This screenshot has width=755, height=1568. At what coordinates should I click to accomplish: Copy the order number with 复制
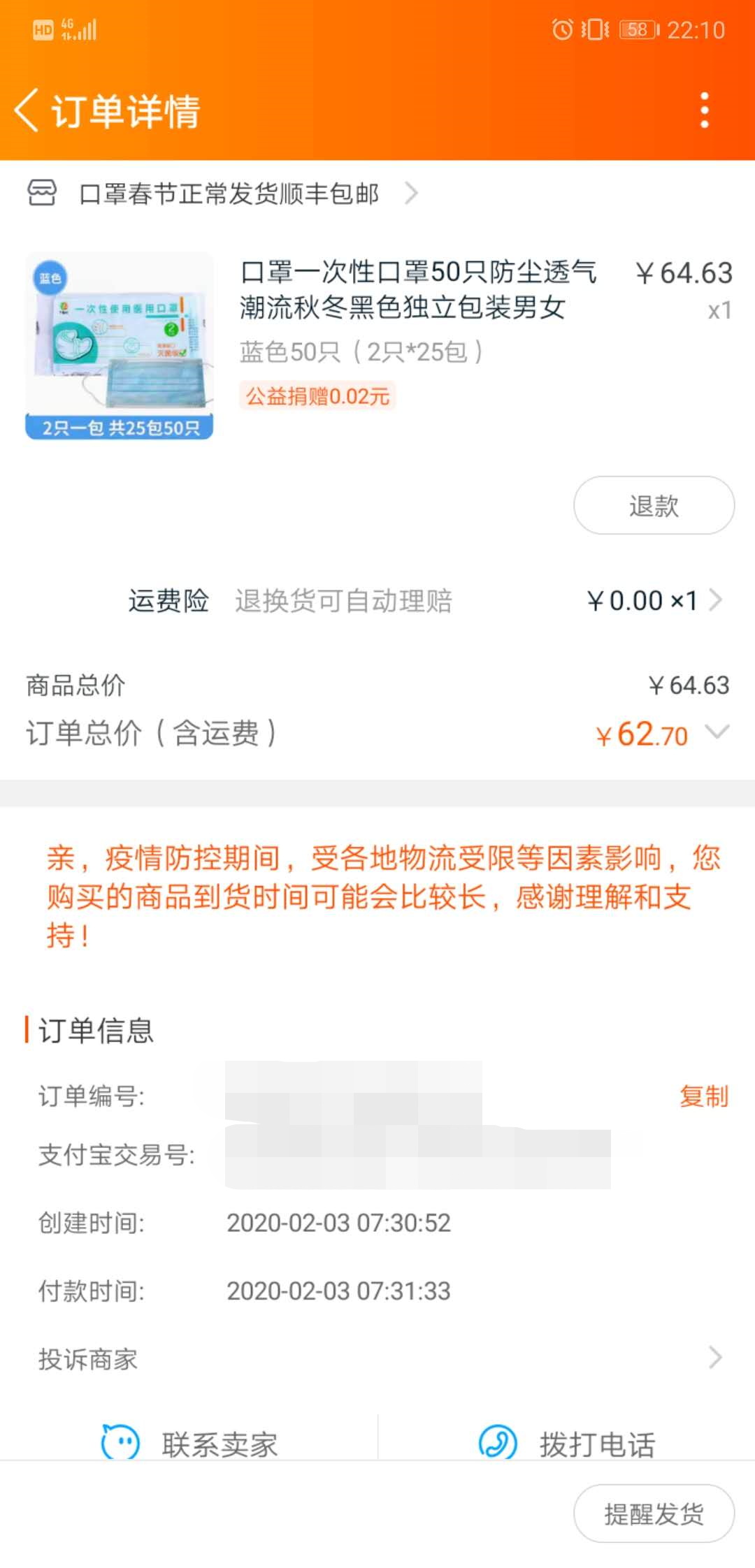tap(703, 1096)
